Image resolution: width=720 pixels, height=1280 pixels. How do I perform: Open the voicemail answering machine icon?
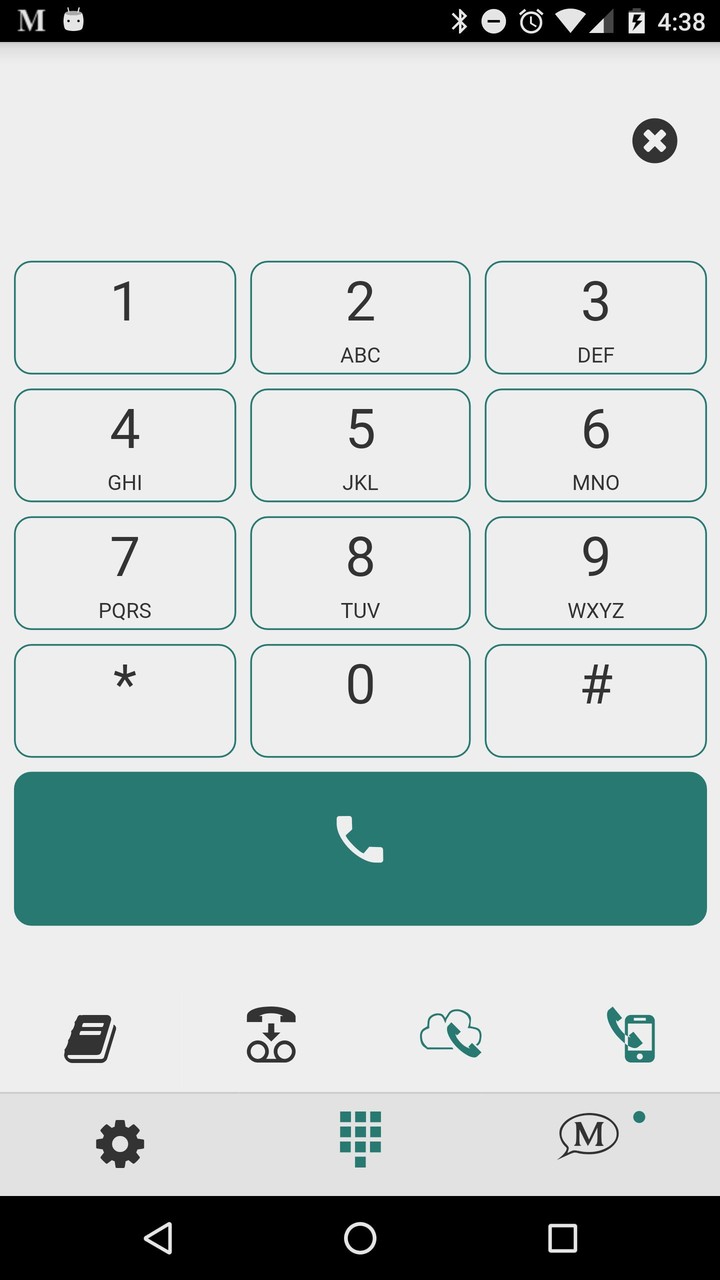tap(270, 1035)
